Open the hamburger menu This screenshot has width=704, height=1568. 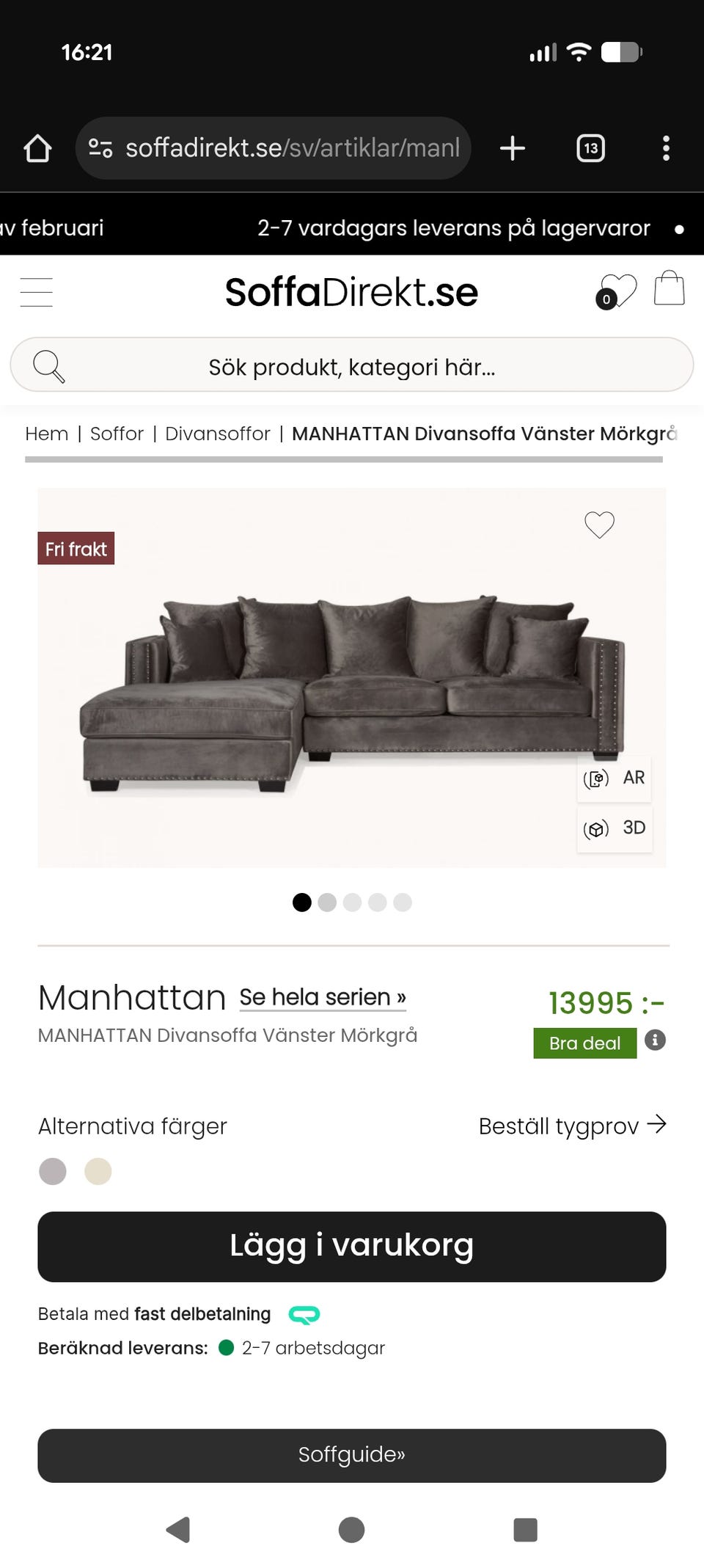pyautogui.click(x=35, y=291)
